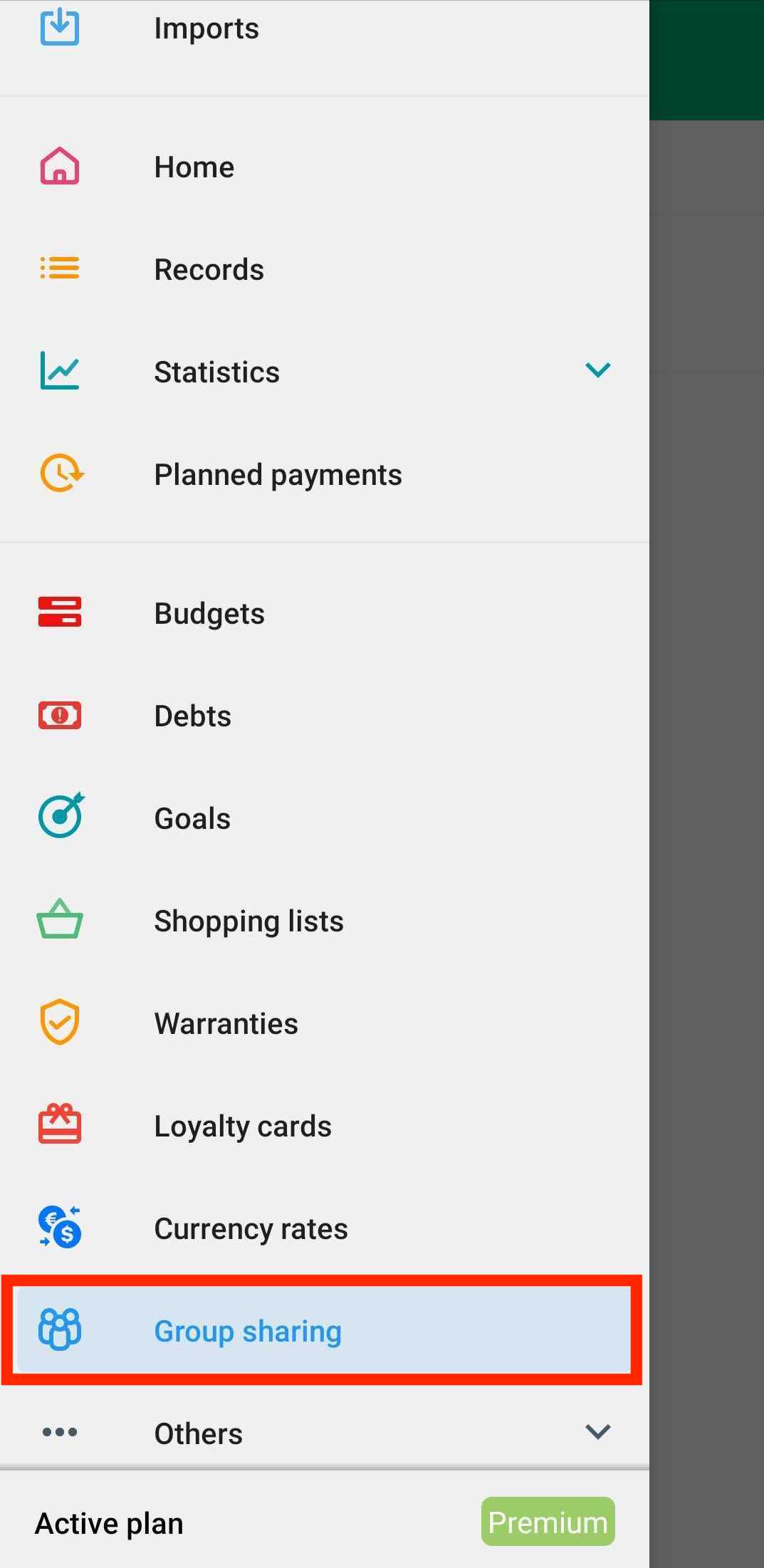This screenshot has height=1568, width=764.
Task: Select Group sharing
Action: click(x=248, y=1331)
